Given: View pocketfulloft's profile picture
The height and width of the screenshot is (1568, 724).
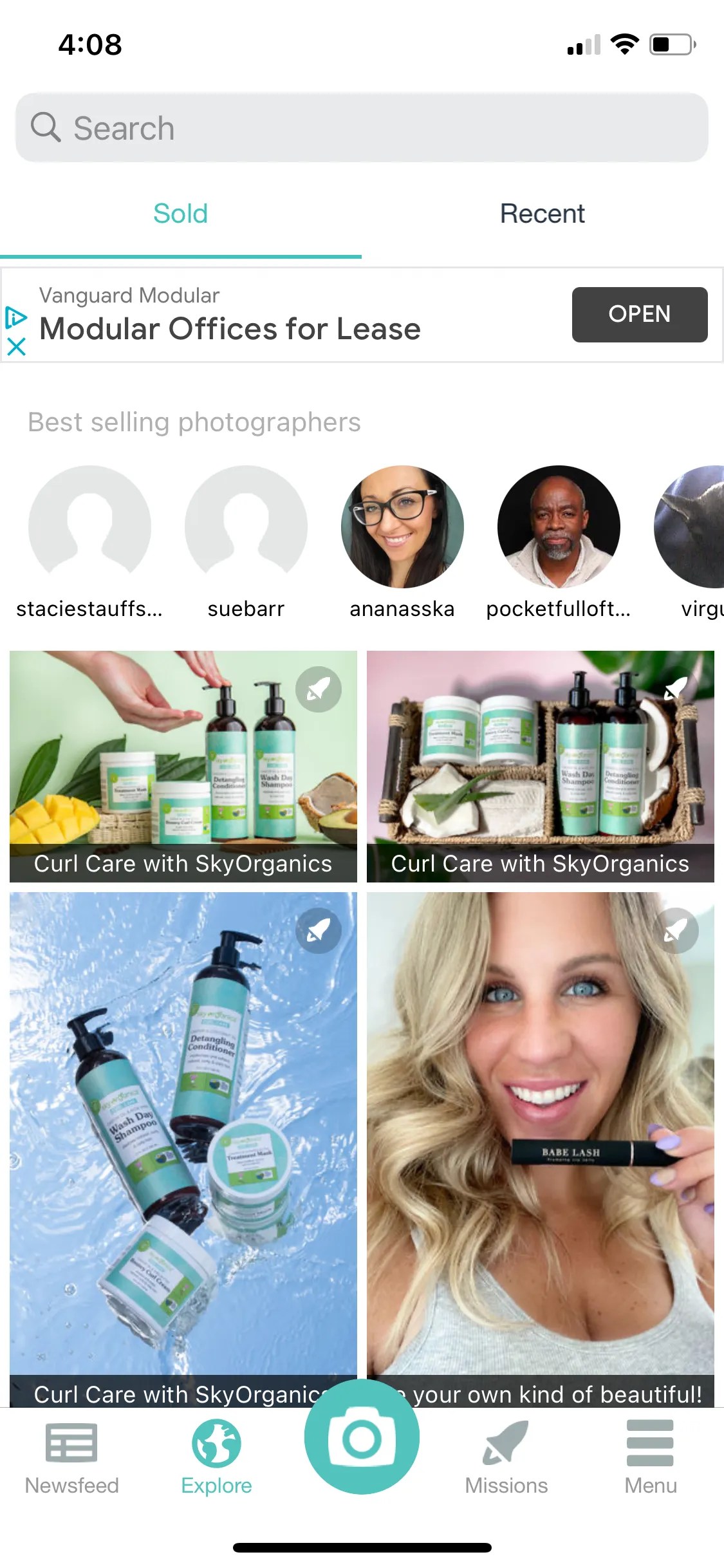Looking at the screenshot, I should (x=559, y=526).
